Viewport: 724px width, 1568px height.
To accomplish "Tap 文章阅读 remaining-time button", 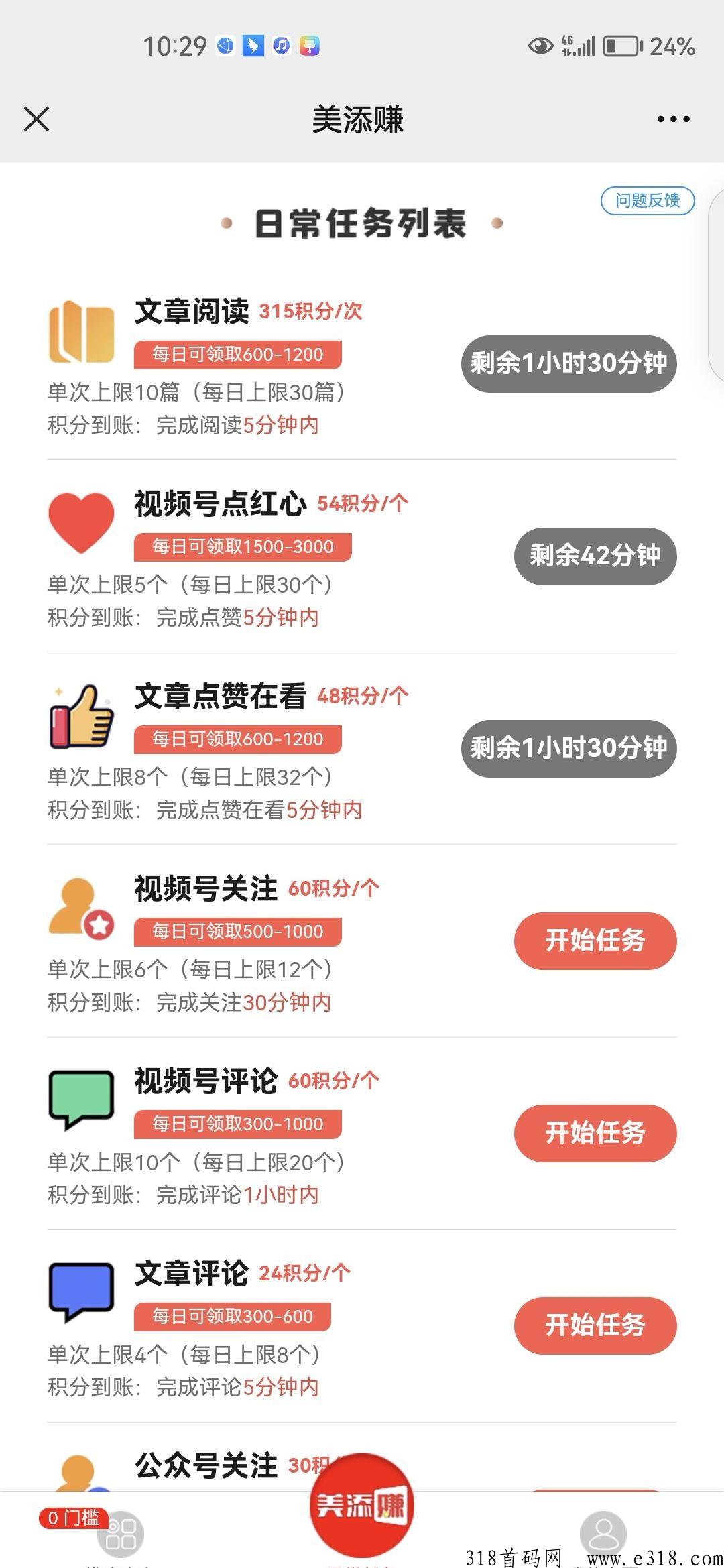I will (568, 363).
